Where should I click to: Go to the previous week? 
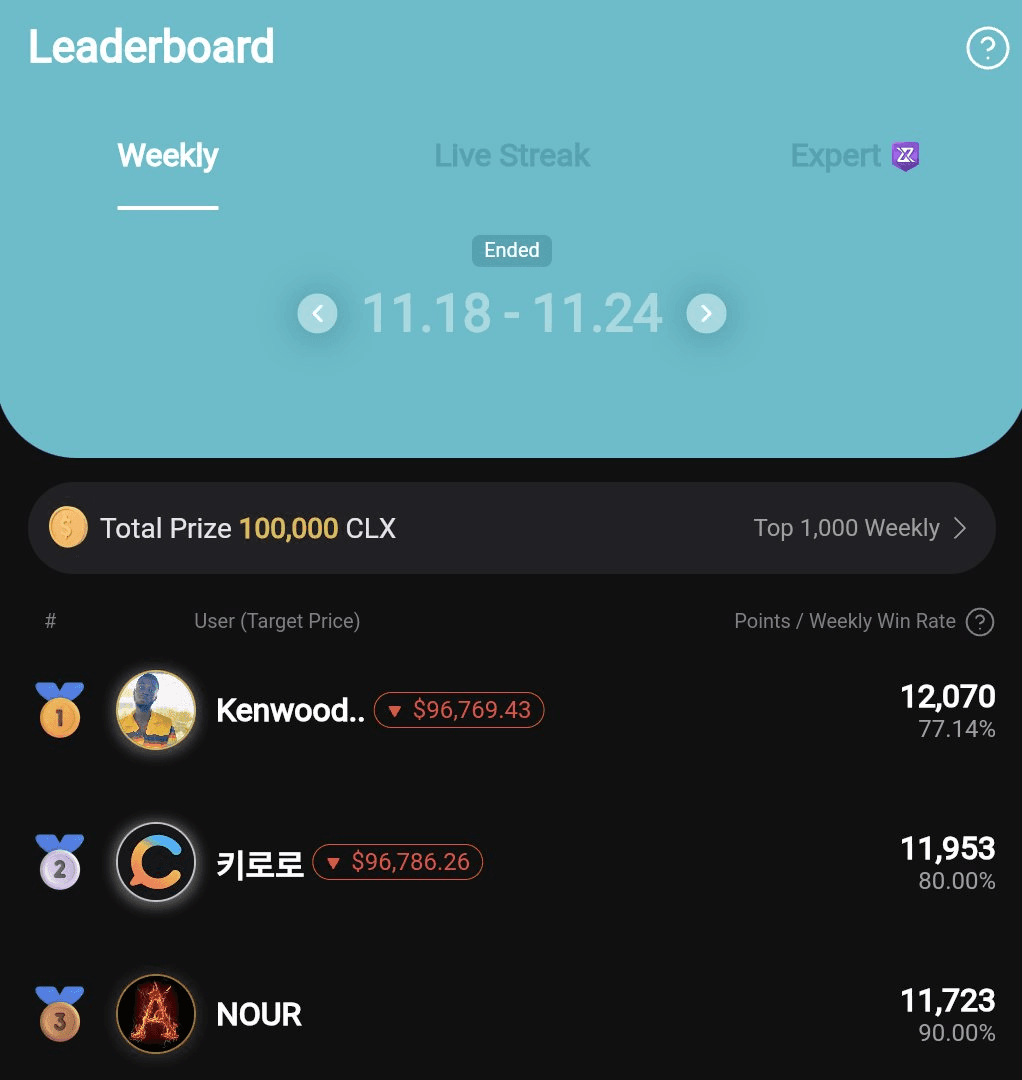click(318, 314)
